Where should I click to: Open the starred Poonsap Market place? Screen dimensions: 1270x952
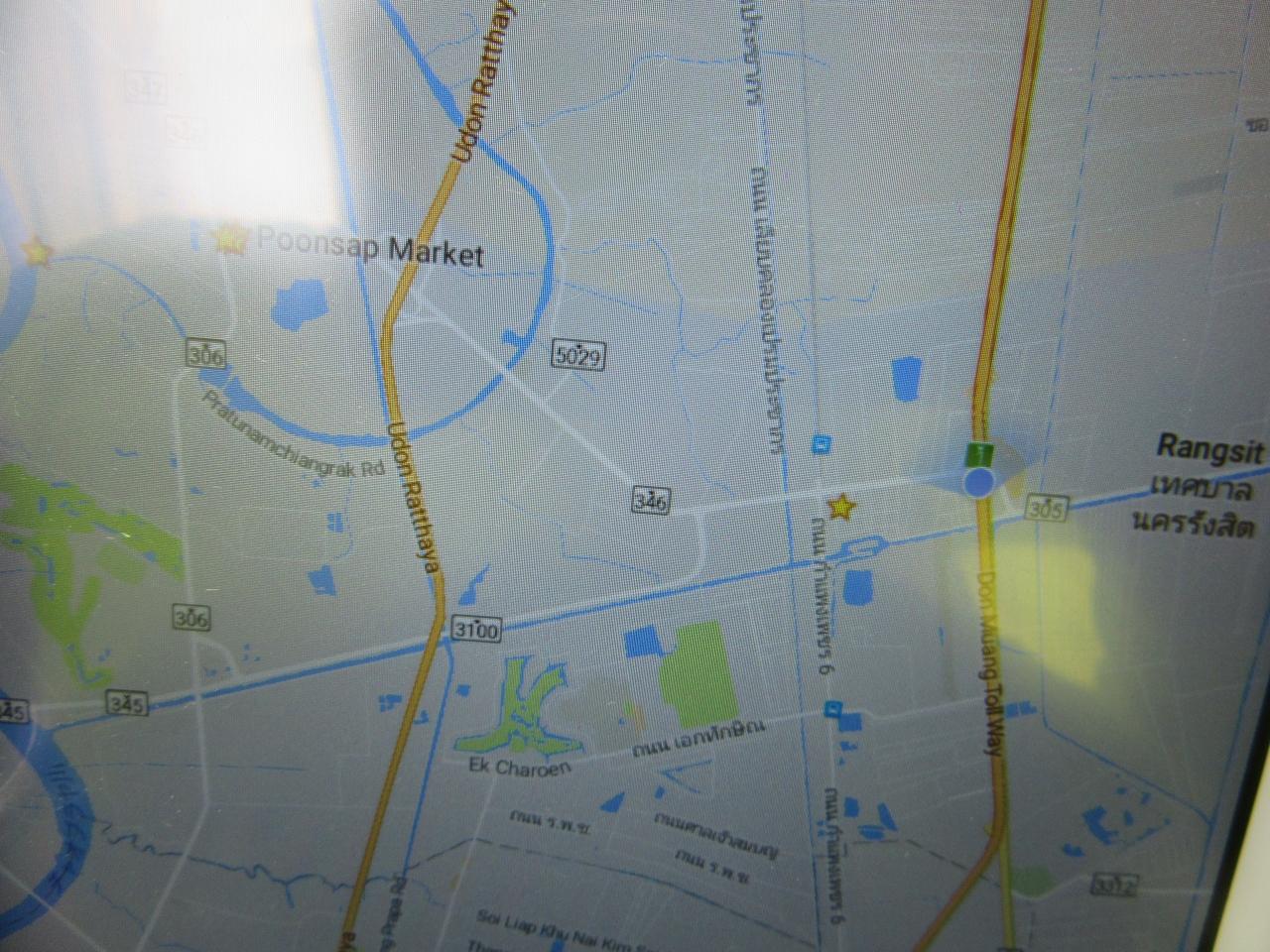click(231, 237)
